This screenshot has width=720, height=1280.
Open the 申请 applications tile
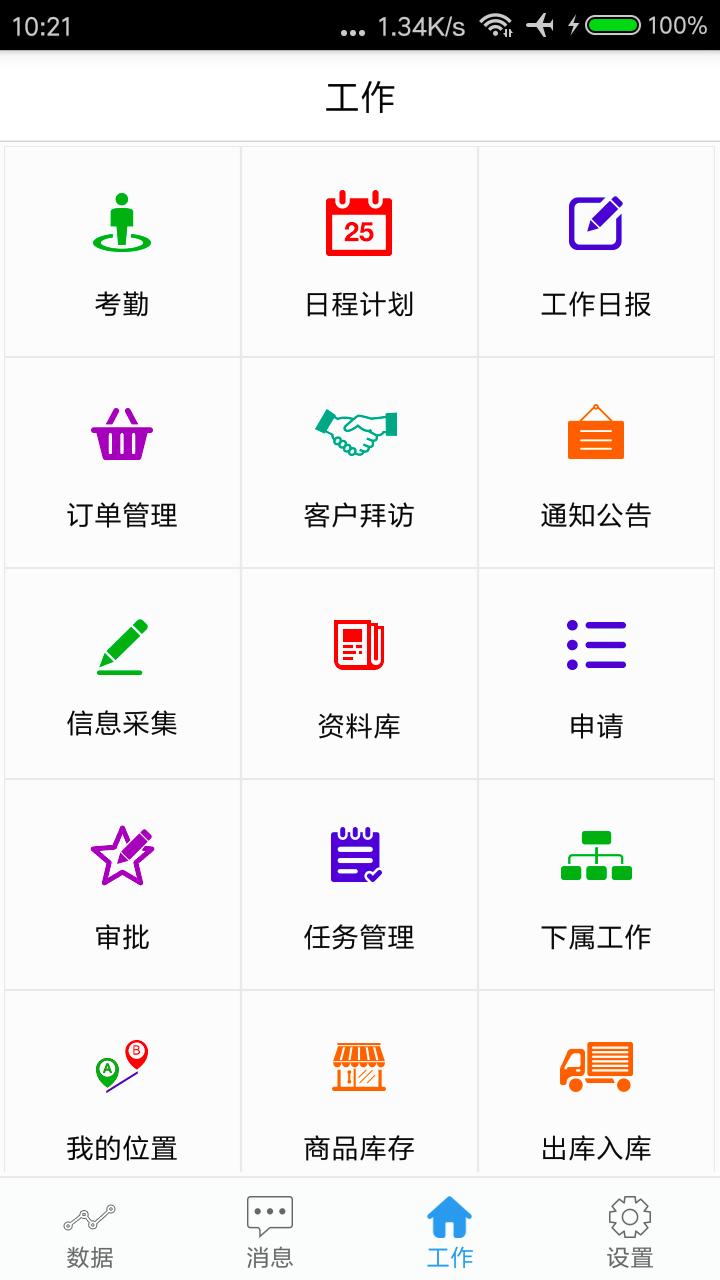596,674
